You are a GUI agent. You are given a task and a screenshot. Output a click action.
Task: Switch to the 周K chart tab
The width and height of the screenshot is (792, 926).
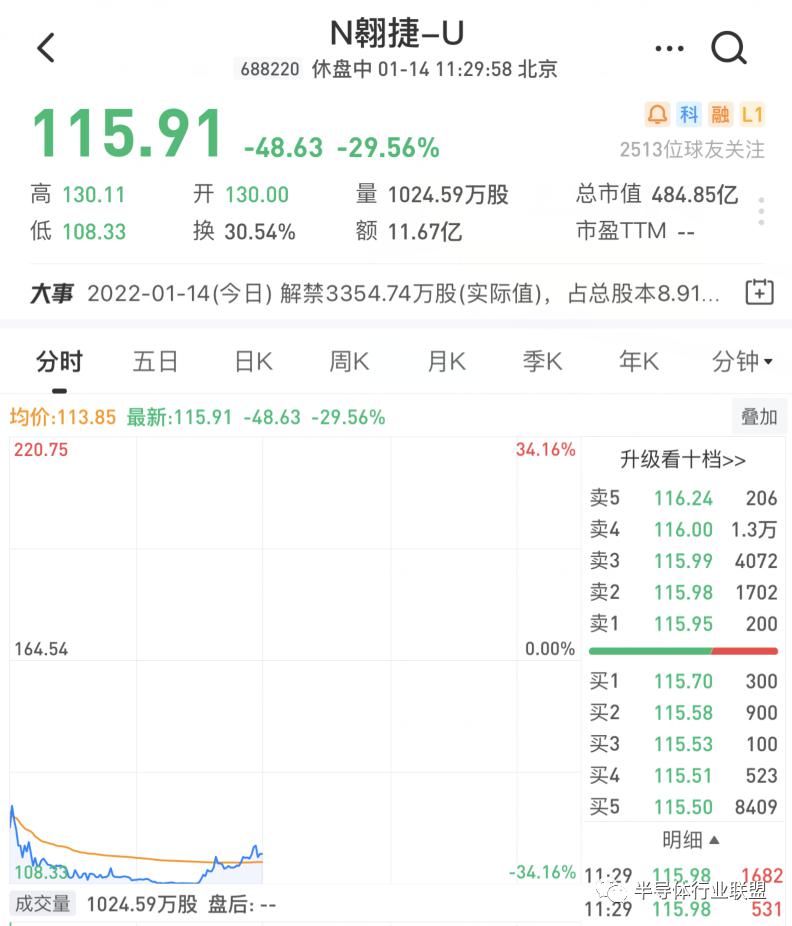click(349, 361)
